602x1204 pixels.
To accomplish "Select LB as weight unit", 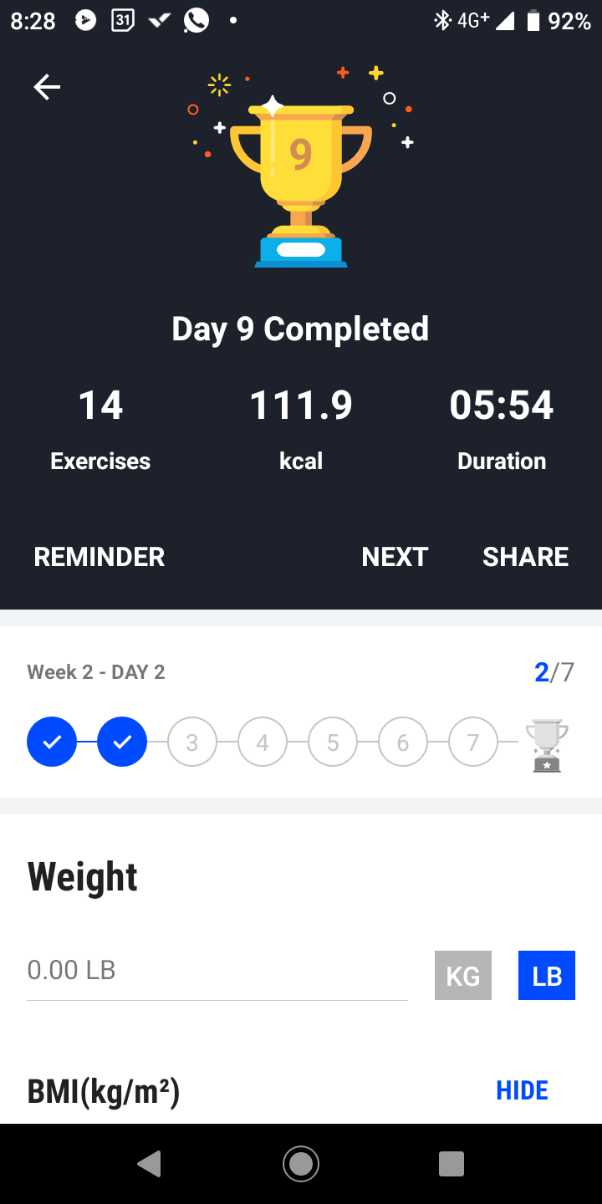I will tap(546, 975).
